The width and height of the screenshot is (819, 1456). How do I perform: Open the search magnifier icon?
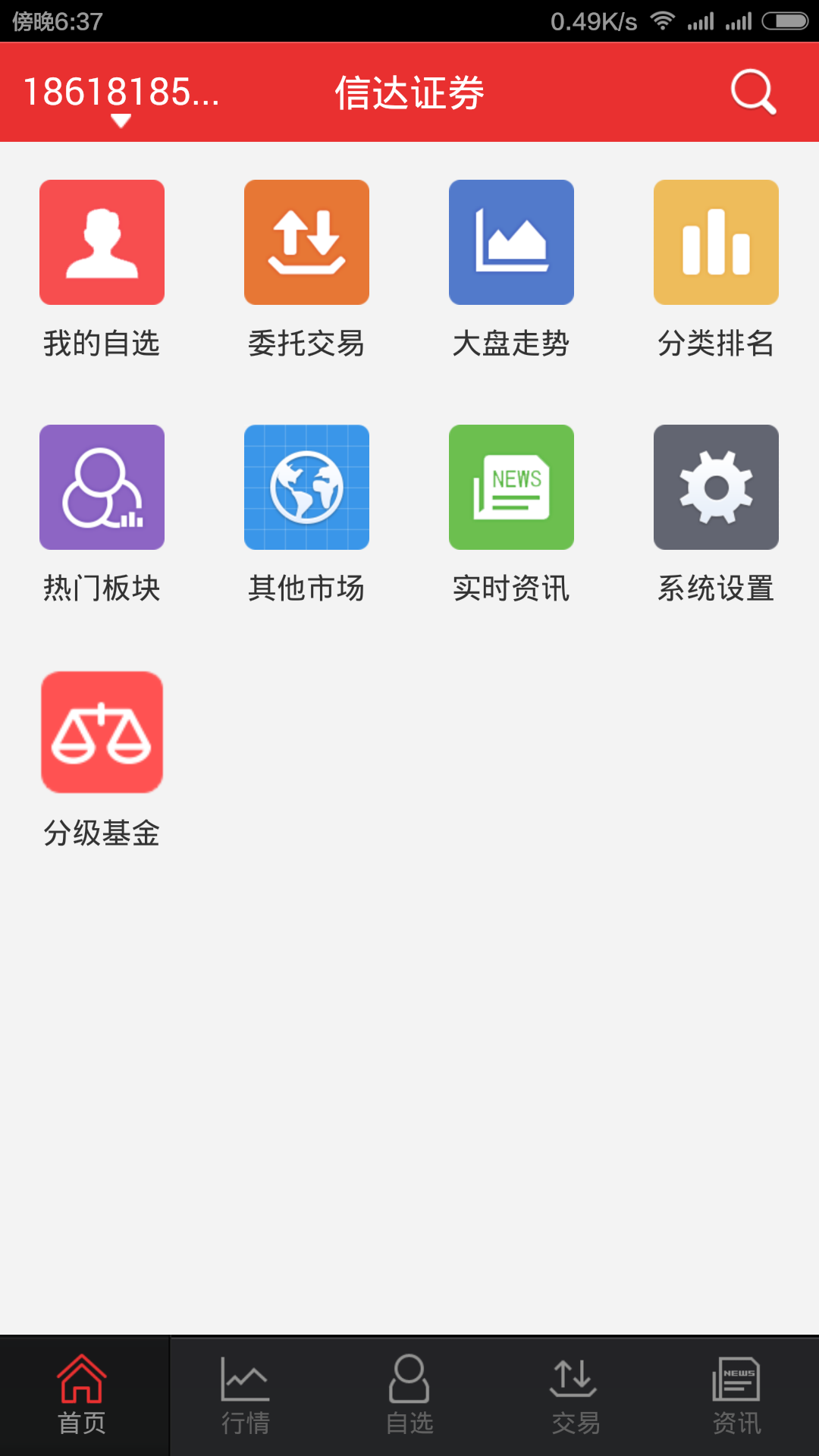[753, 93]
